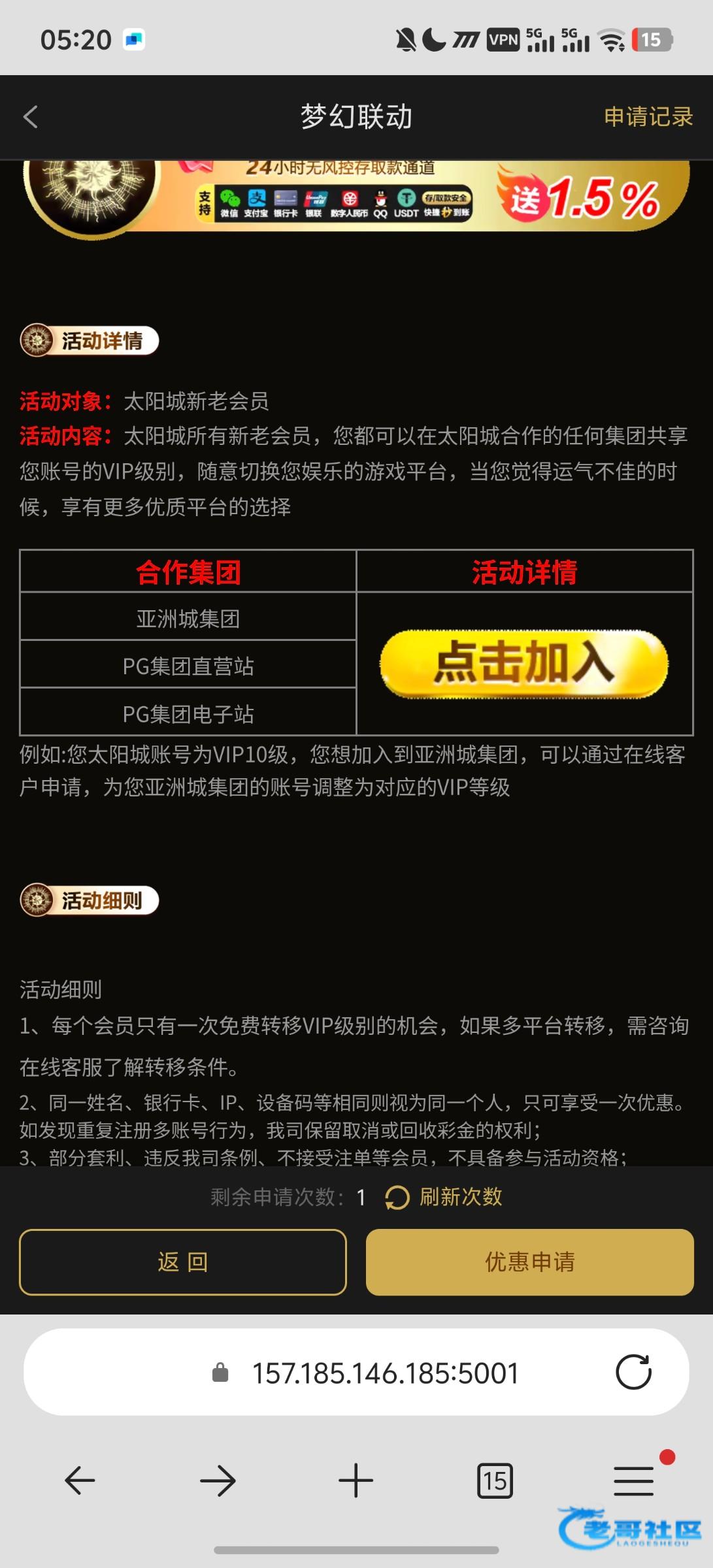Open 申请记录 application records
The width and height of the screenshot is (713, 1568).
[x=648, y=117]
